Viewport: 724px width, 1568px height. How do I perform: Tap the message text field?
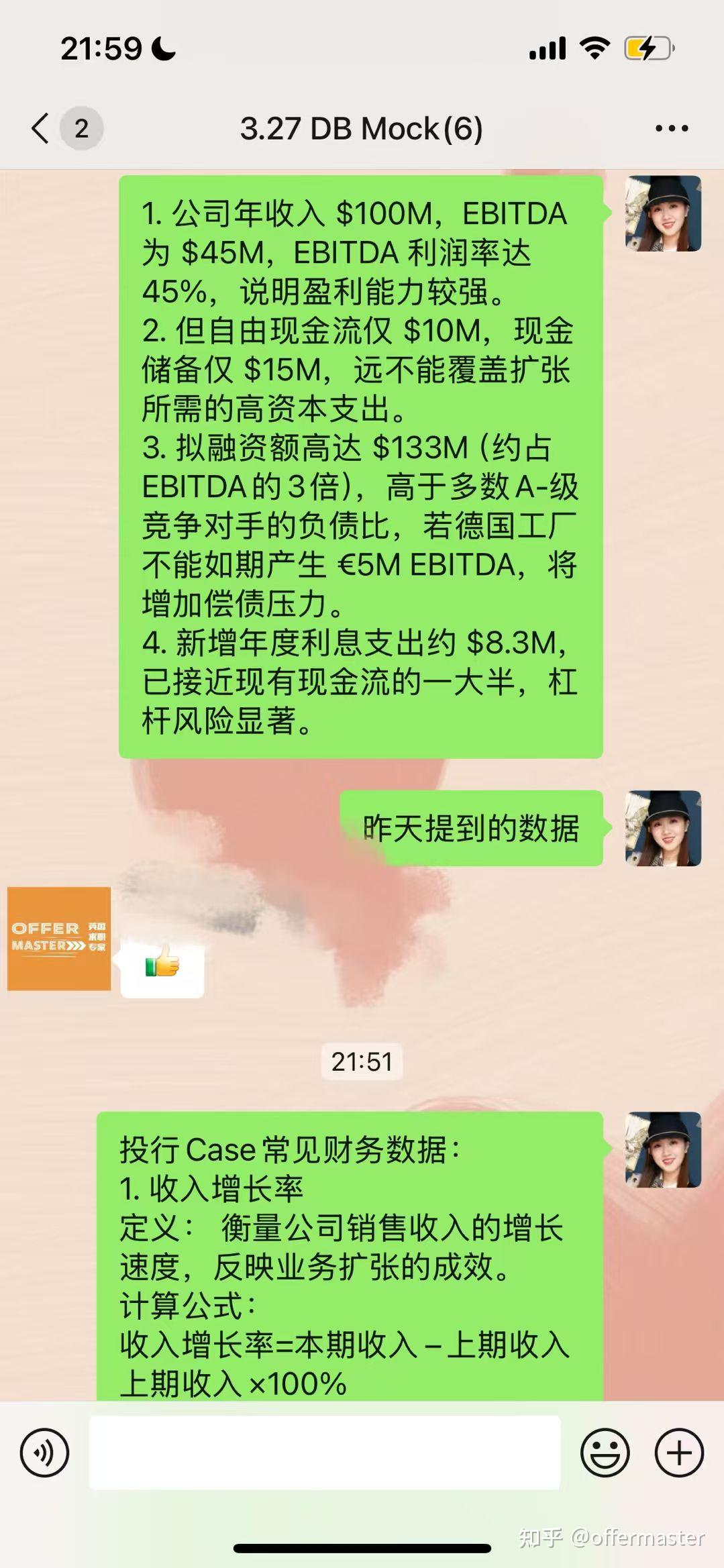pos(325,1453)
